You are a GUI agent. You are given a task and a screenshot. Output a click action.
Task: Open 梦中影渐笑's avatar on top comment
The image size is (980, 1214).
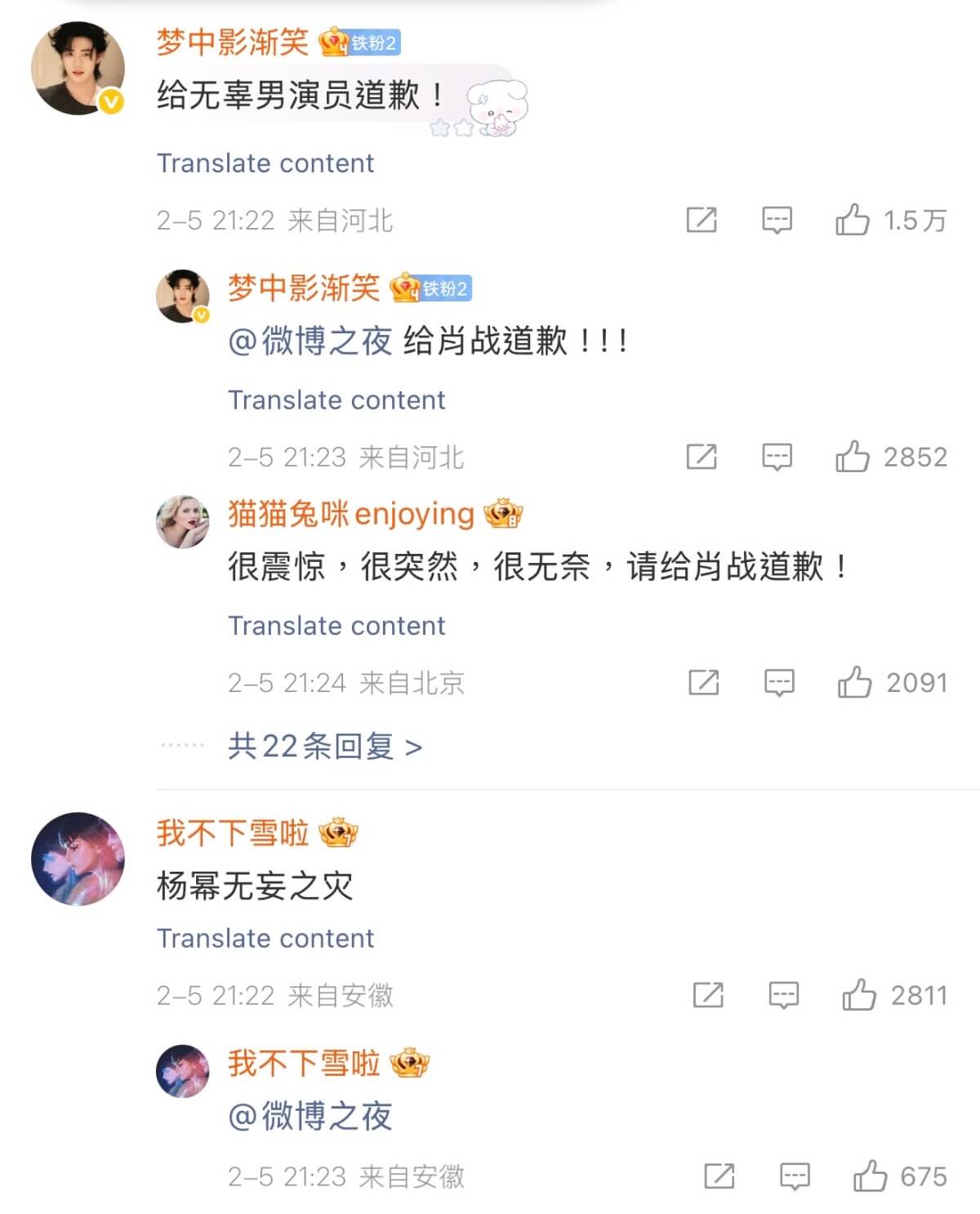click(x=78, y=69)
